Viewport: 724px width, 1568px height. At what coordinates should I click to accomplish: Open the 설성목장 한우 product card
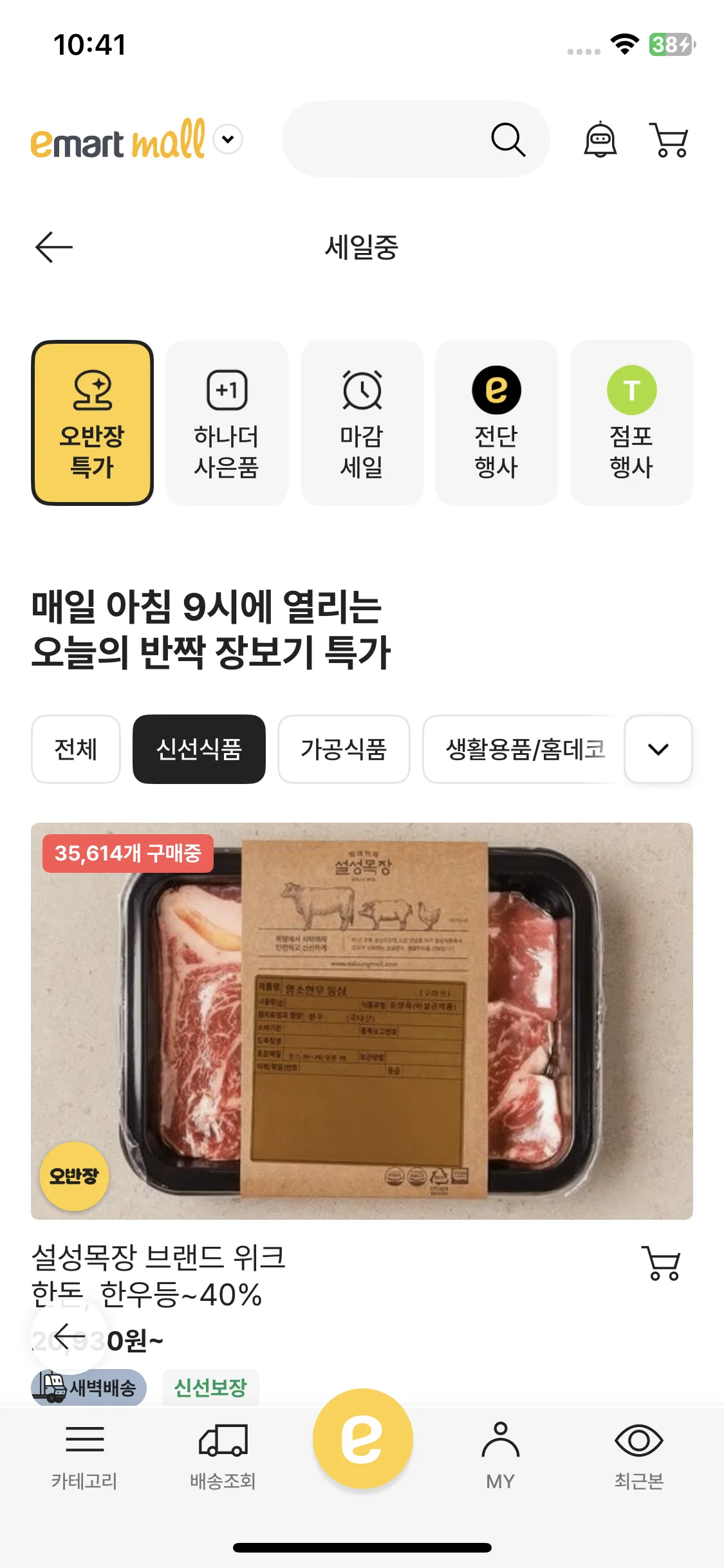(362, 1021)
